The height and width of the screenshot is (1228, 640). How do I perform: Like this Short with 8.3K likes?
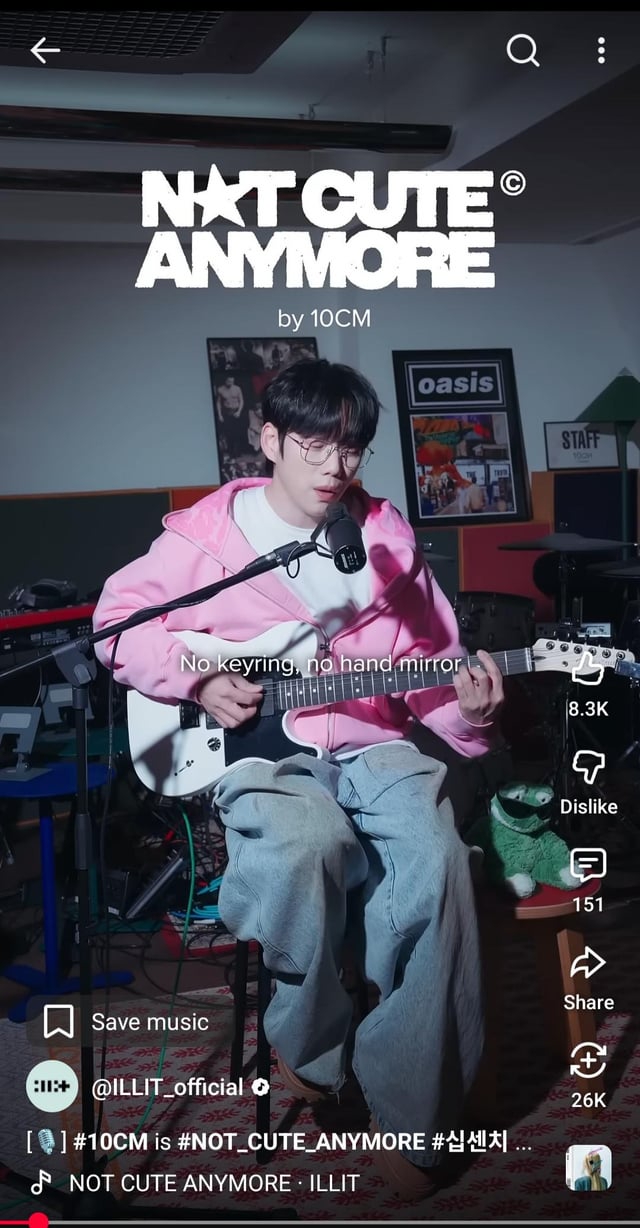[588, 668]
